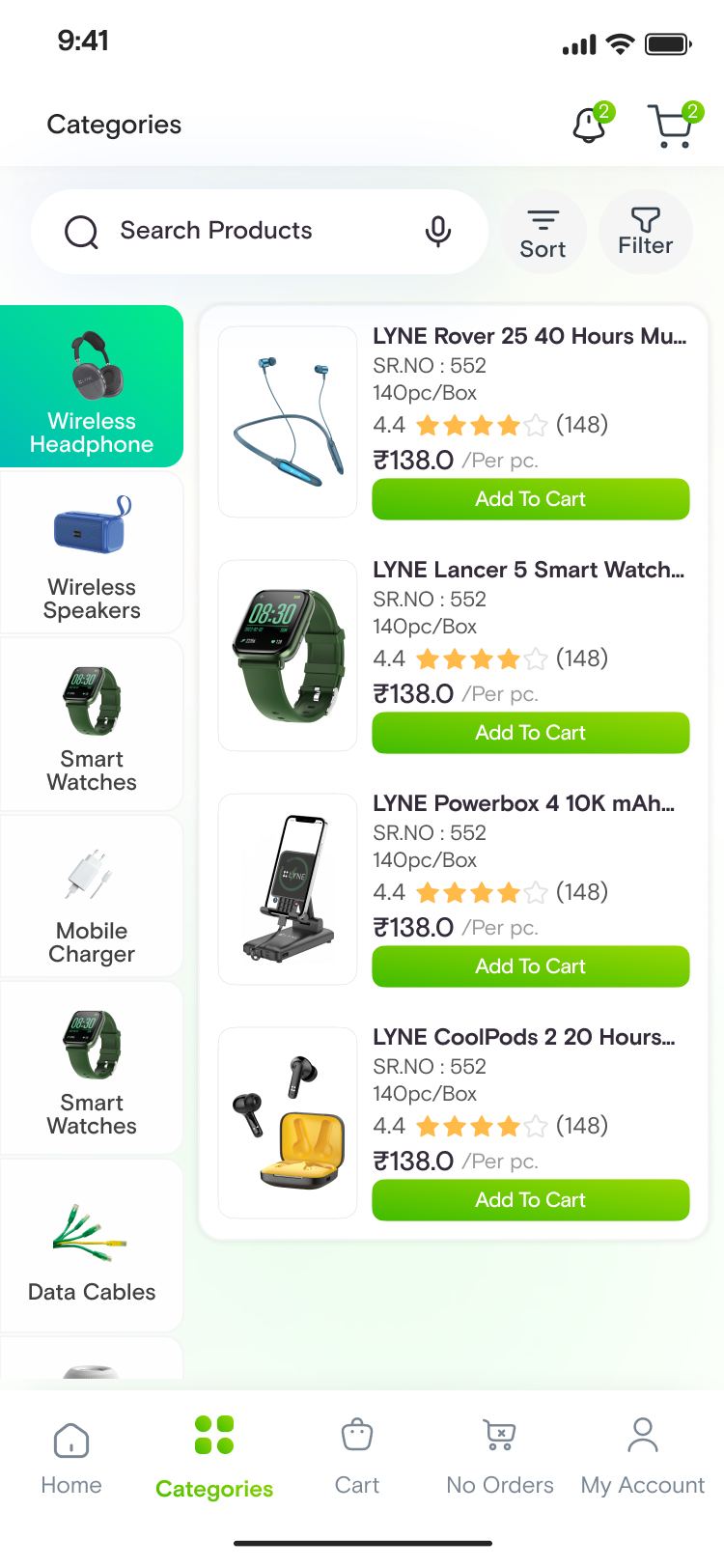Select the Mobile Charger category

pyautogui.click(x=92, y=897)
